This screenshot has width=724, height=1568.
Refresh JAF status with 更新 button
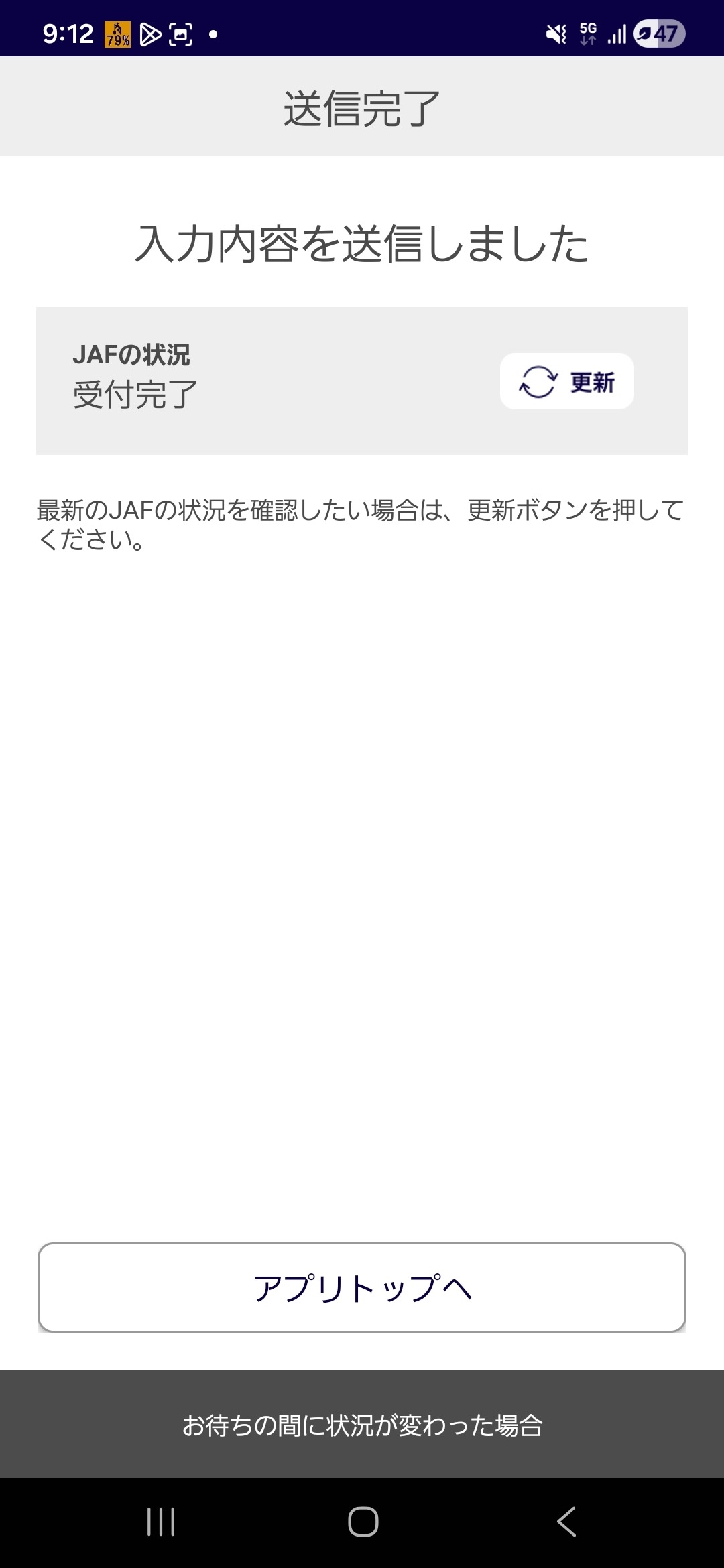click(x=566, y=381)
